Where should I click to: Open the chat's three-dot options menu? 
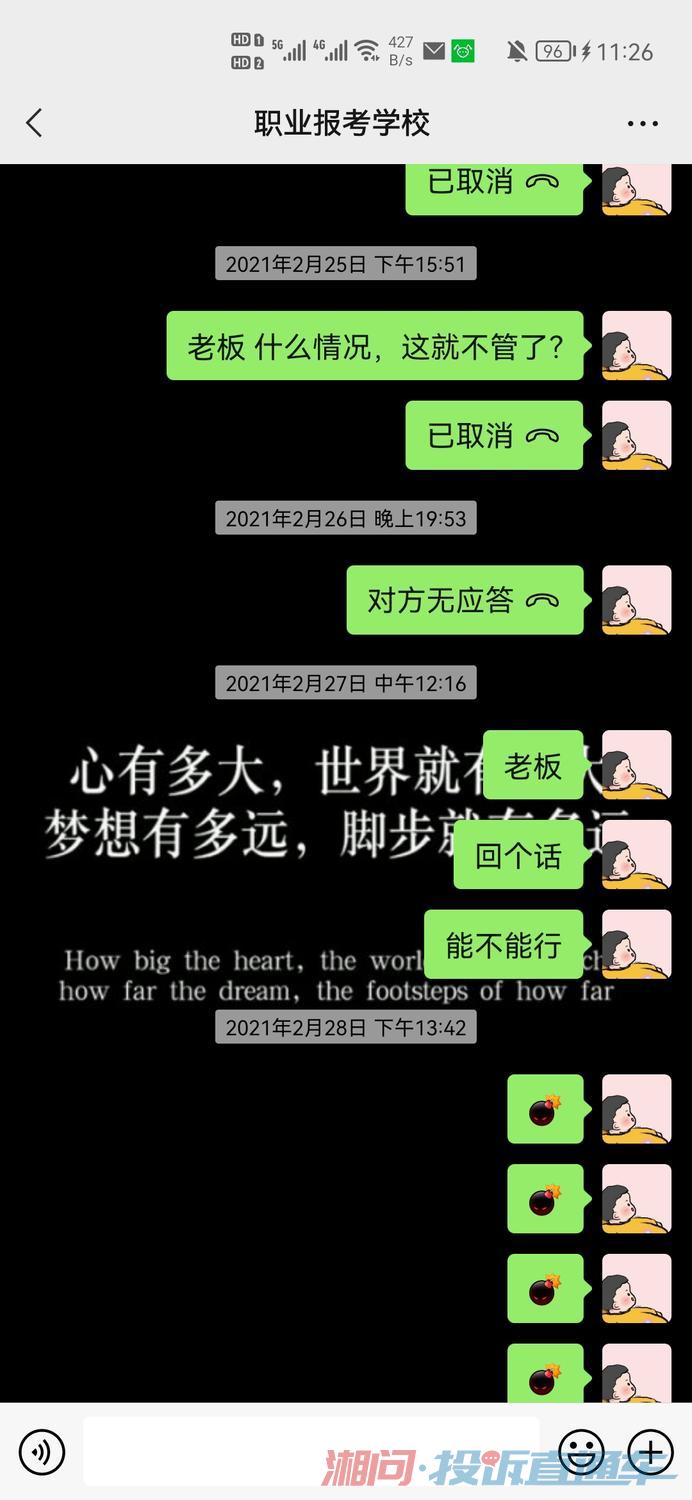tap(642, 123)
